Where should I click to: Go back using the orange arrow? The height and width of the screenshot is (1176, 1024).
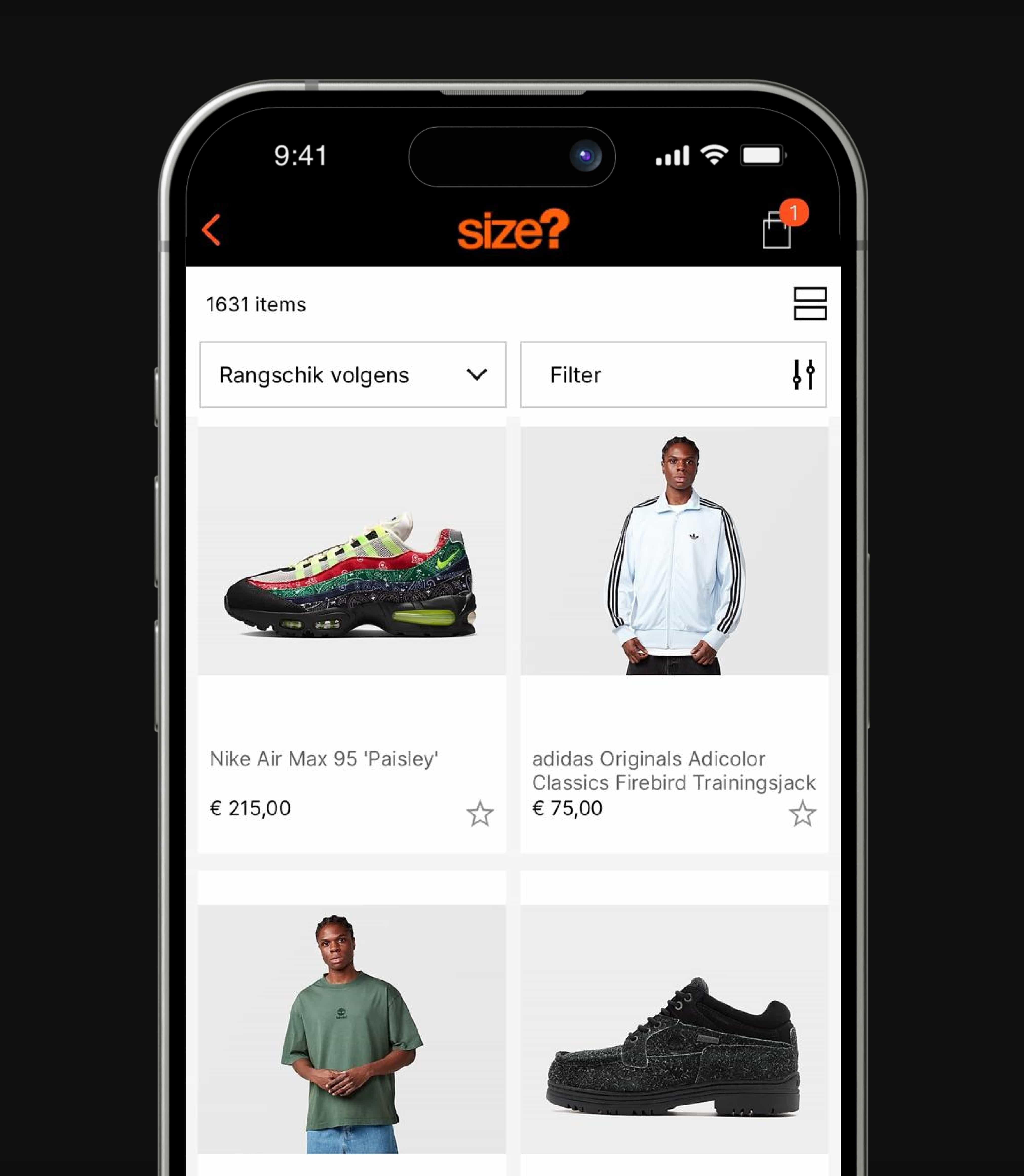(x=211, y=230)
